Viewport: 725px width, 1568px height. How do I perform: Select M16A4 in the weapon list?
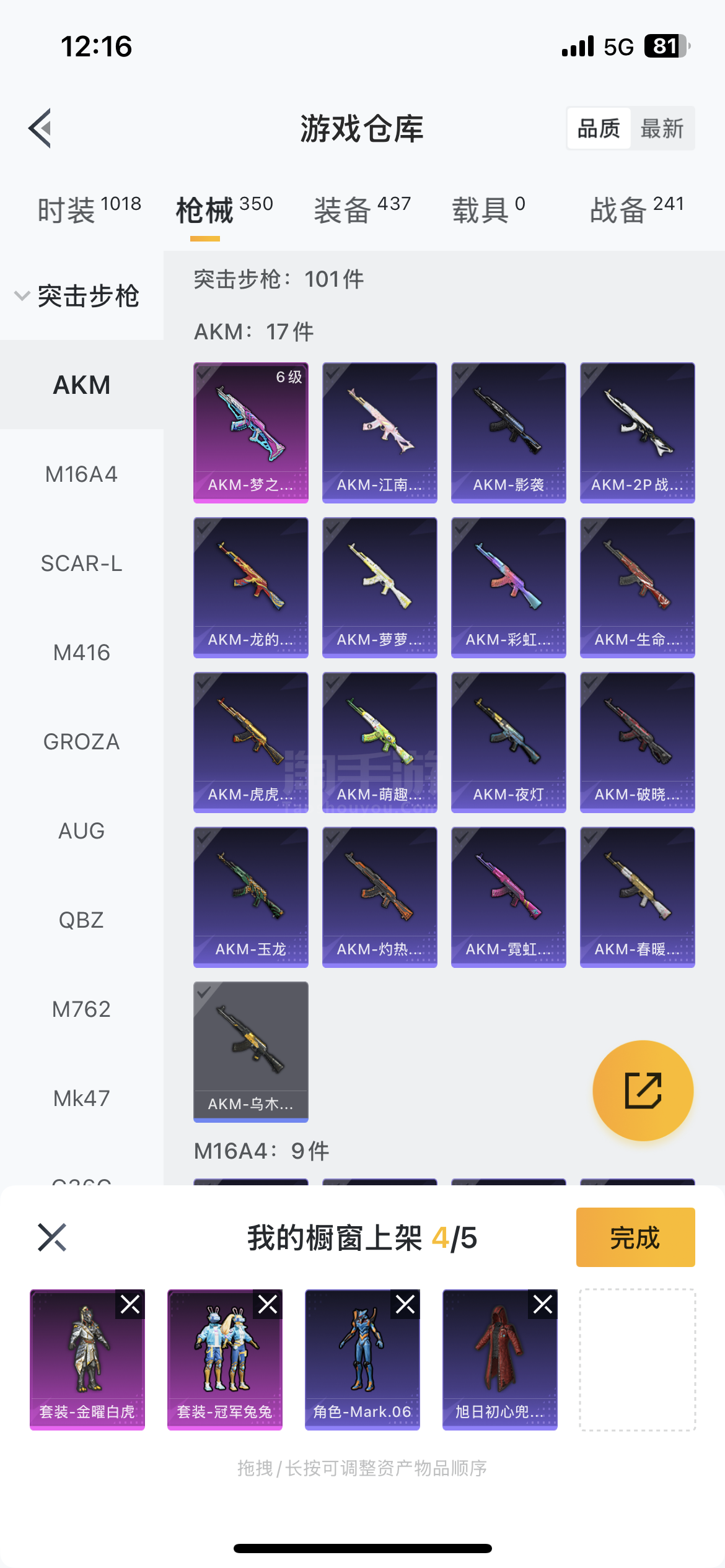[x=81, y=474]
